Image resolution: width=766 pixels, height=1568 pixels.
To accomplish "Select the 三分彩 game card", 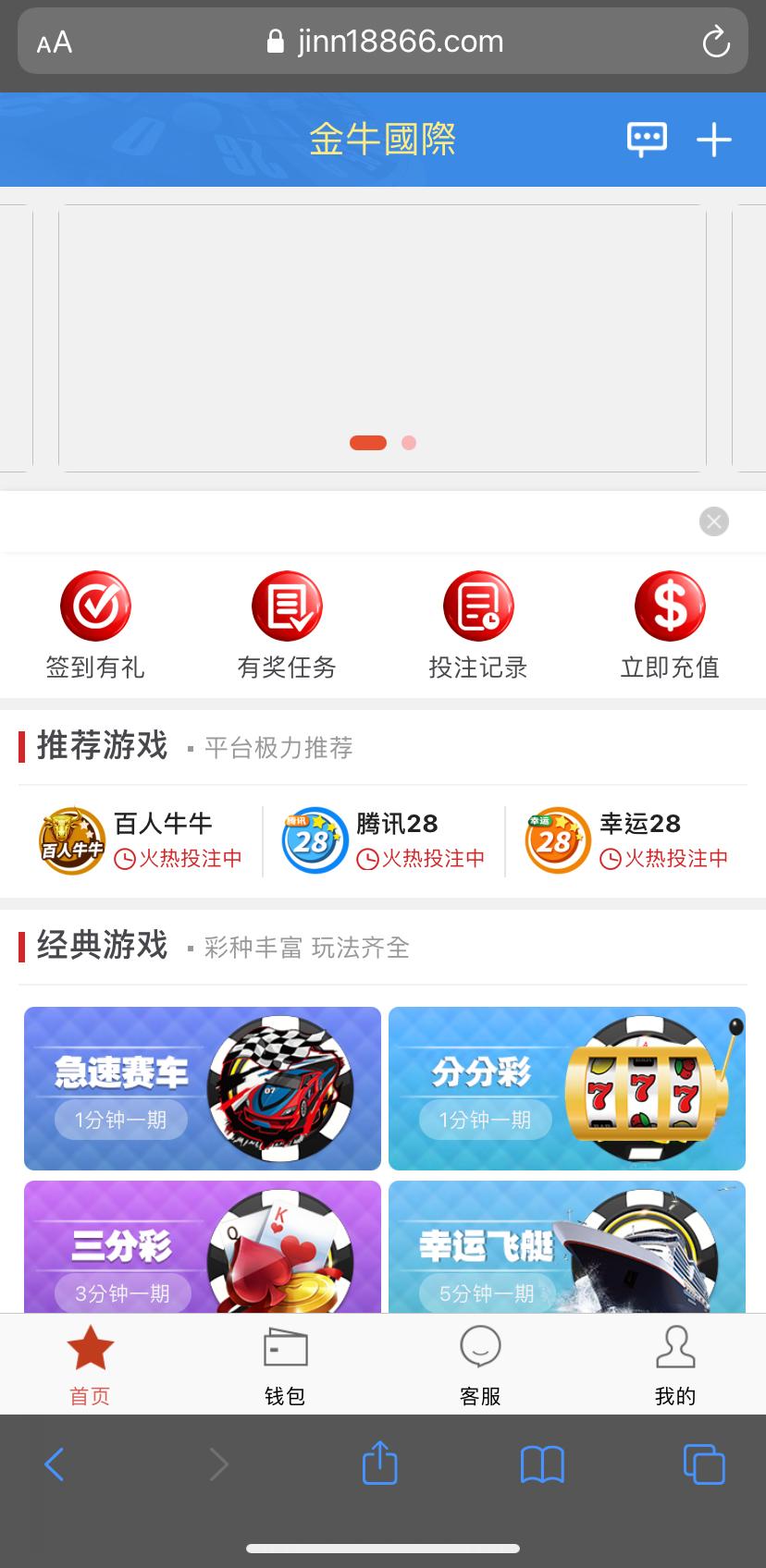I will tap(203, 1247).
